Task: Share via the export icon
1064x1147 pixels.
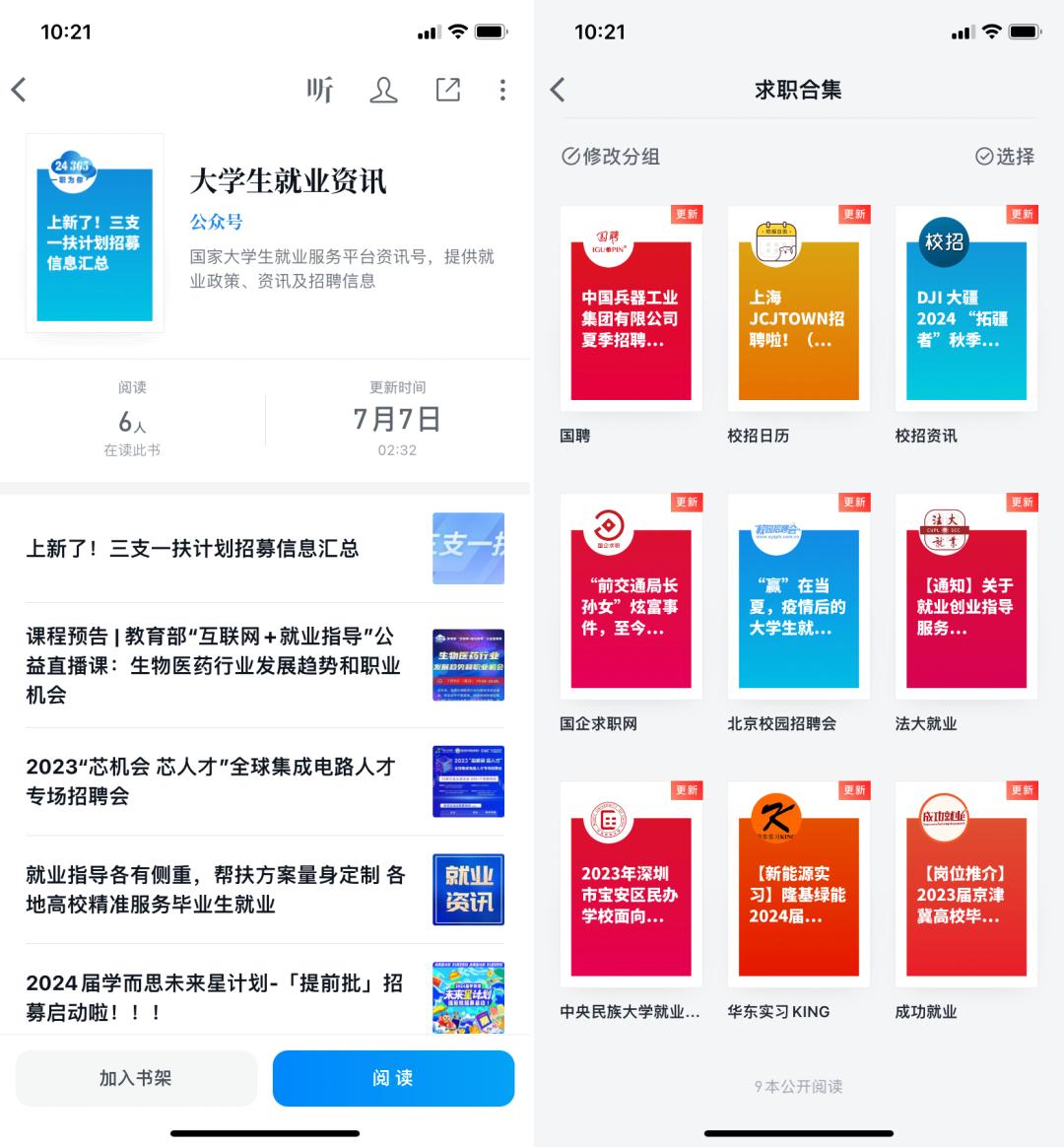Action: tap(447, 90)
